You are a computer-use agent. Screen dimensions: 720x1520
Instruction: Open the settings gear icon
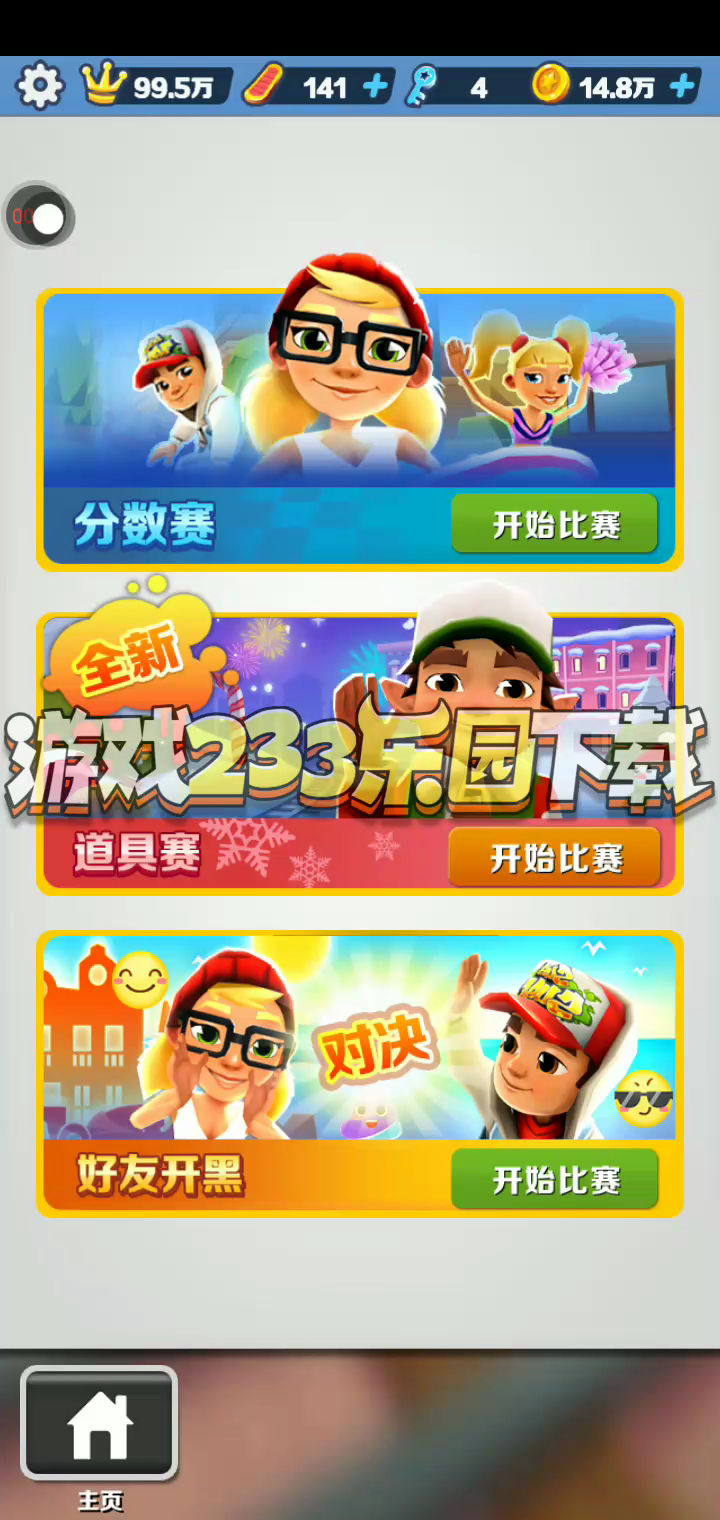[x=40, y=87]
